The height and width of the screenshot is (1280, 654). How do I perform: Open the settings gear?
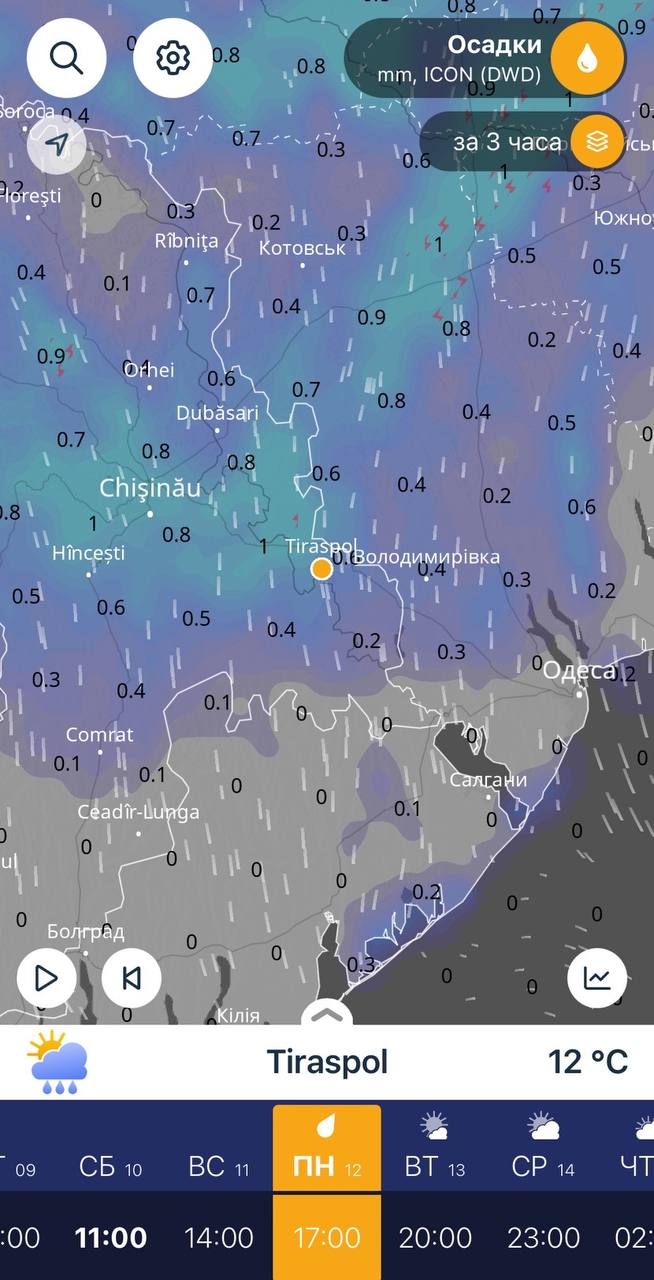pos(173,58)
